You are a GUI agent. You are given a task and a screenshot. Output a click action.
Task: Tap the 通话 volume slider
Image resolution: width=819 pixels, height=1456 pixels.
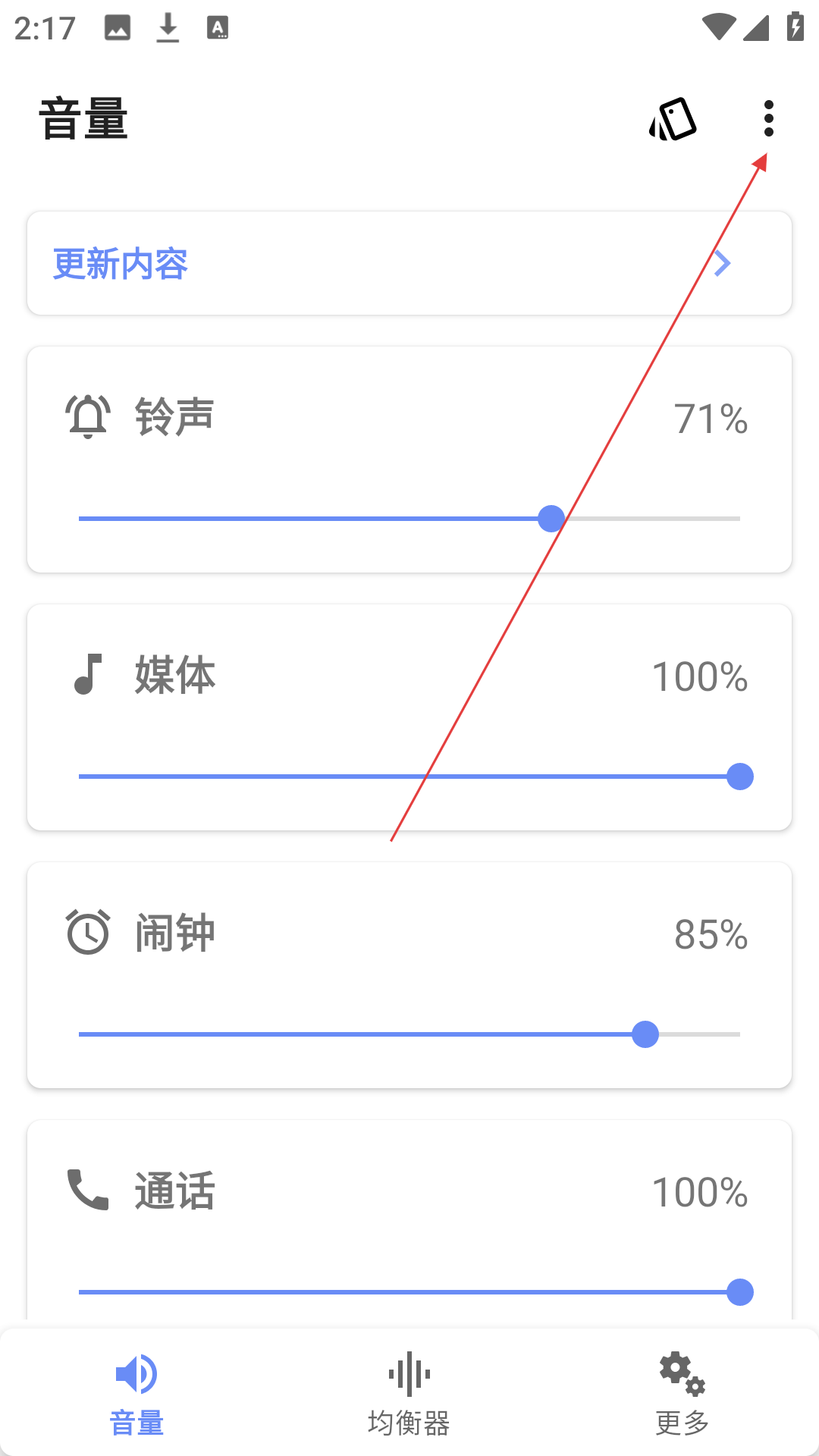409,1292
